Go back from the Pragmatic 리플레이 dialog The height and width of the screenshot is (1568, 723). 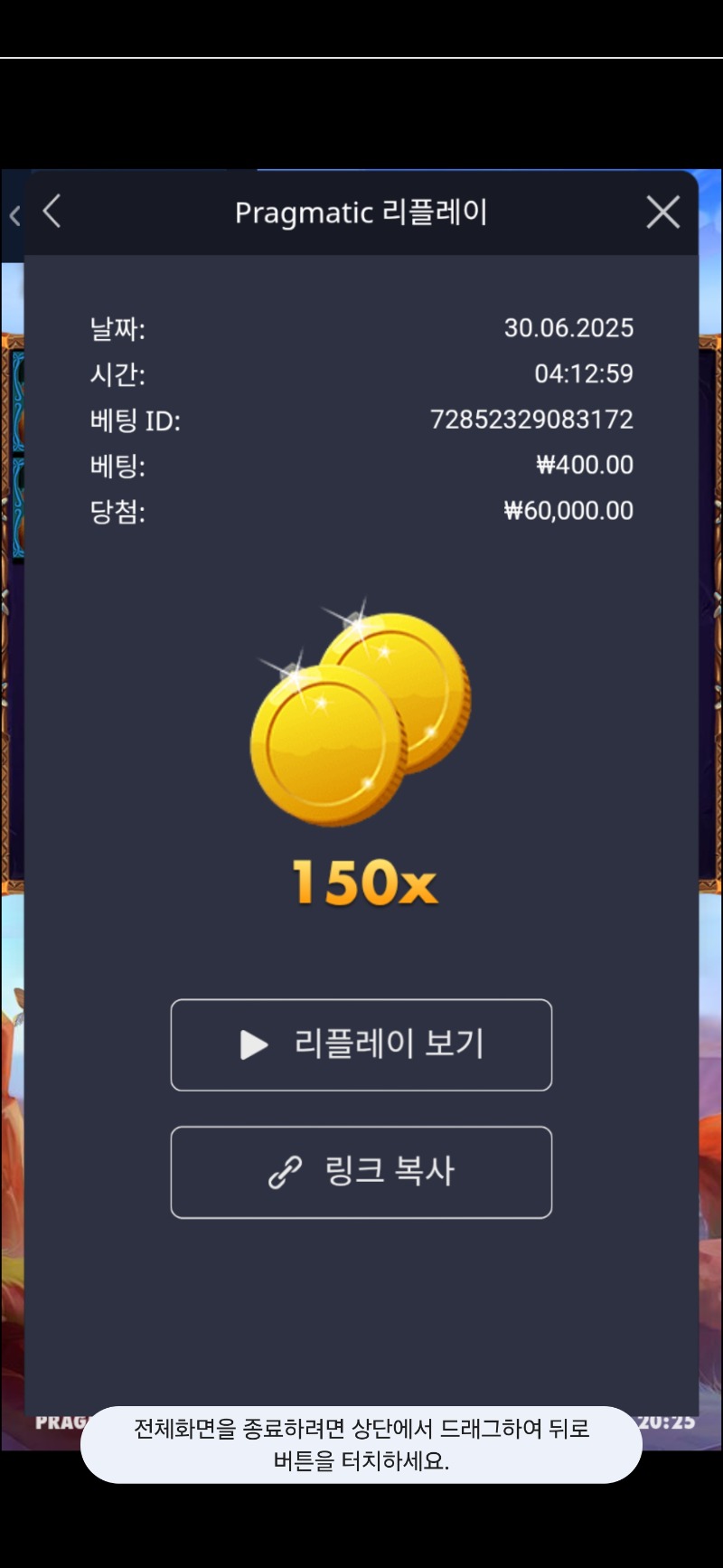pos(52,213)
